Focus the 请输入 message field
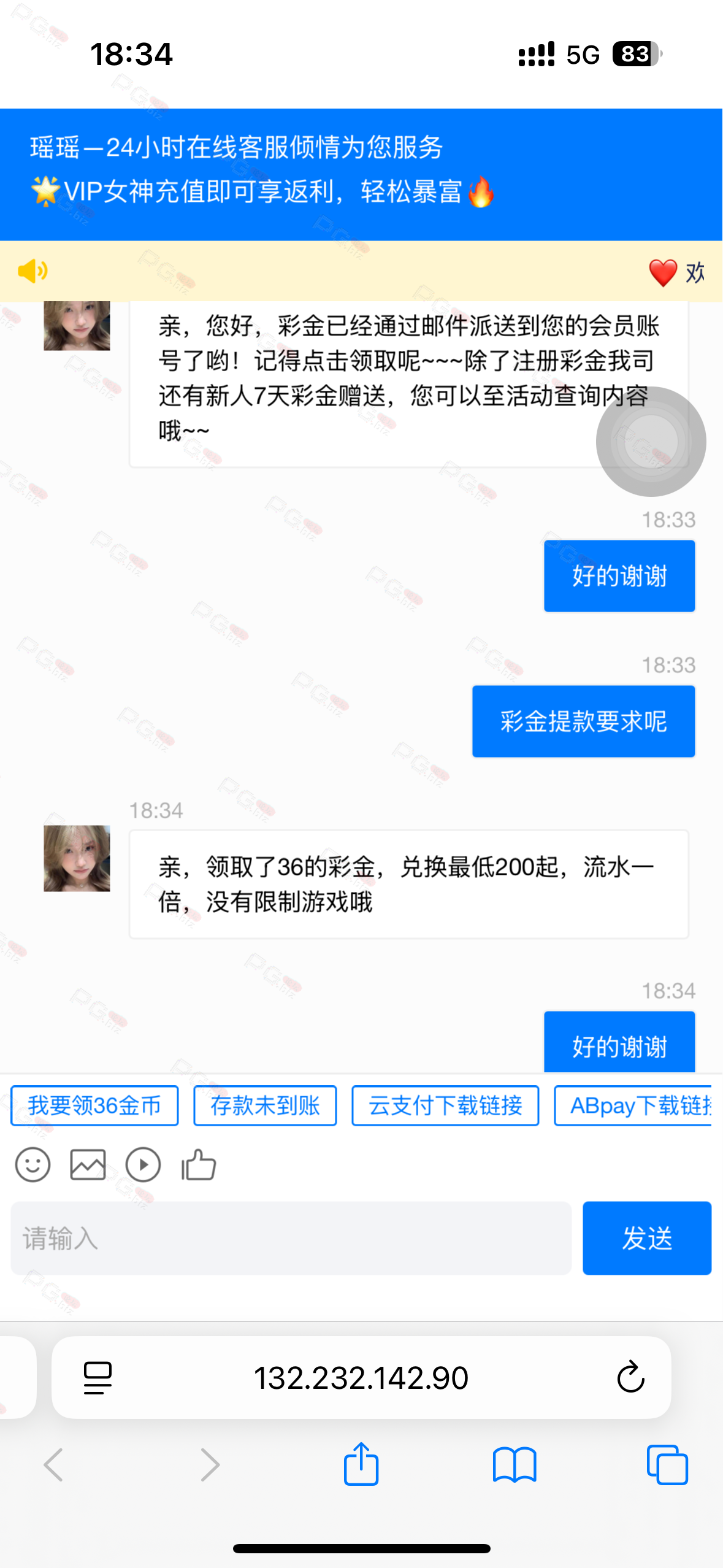This screenshot has width=723, height=1568. coord(291,1238)
